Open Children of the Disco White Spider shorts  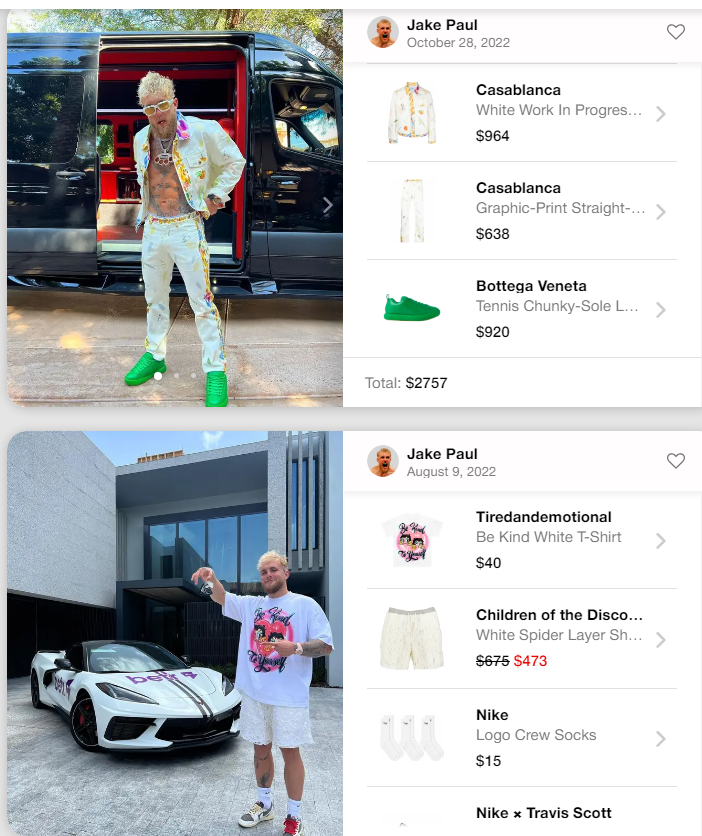click(521, 638)
